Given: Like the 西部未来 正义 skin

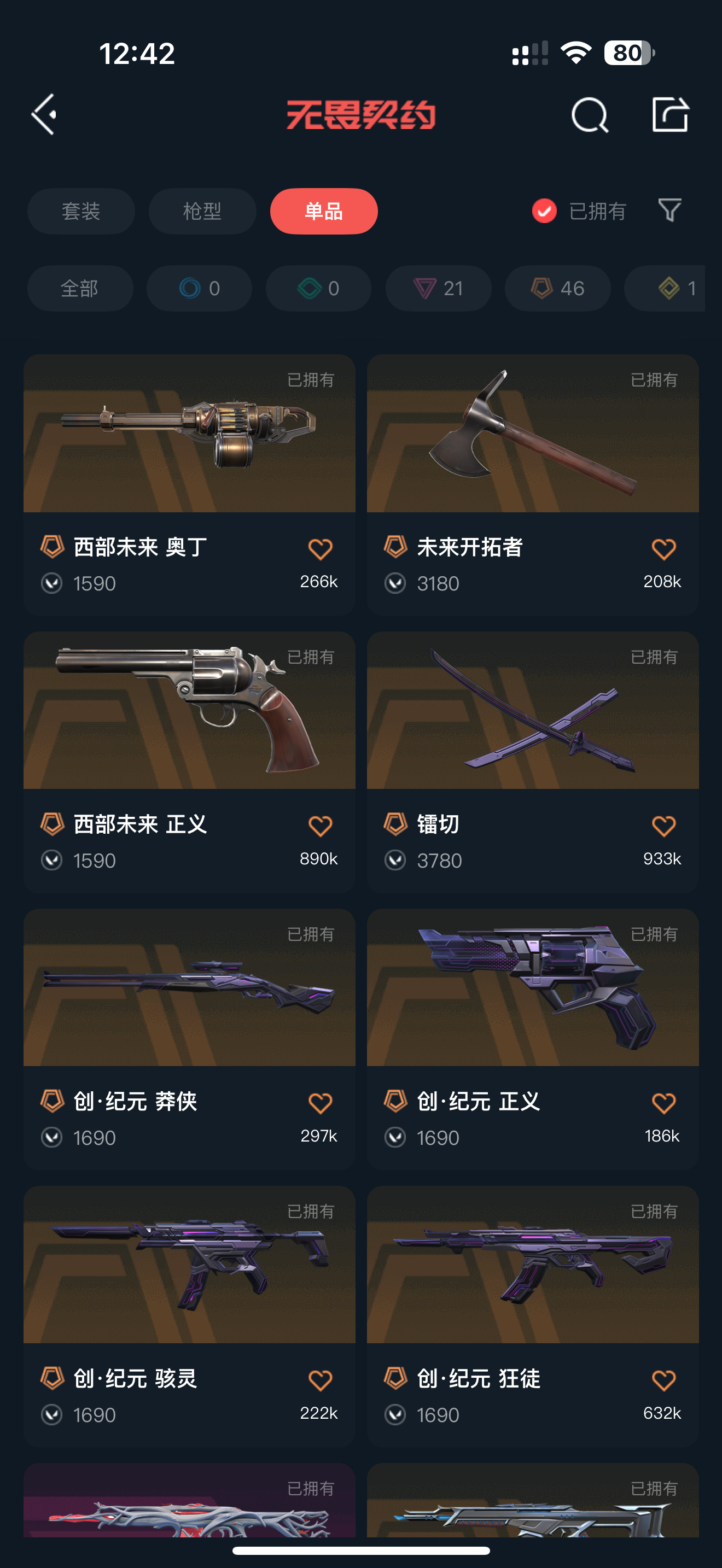Looking at the screenshot, I should 320,827.
